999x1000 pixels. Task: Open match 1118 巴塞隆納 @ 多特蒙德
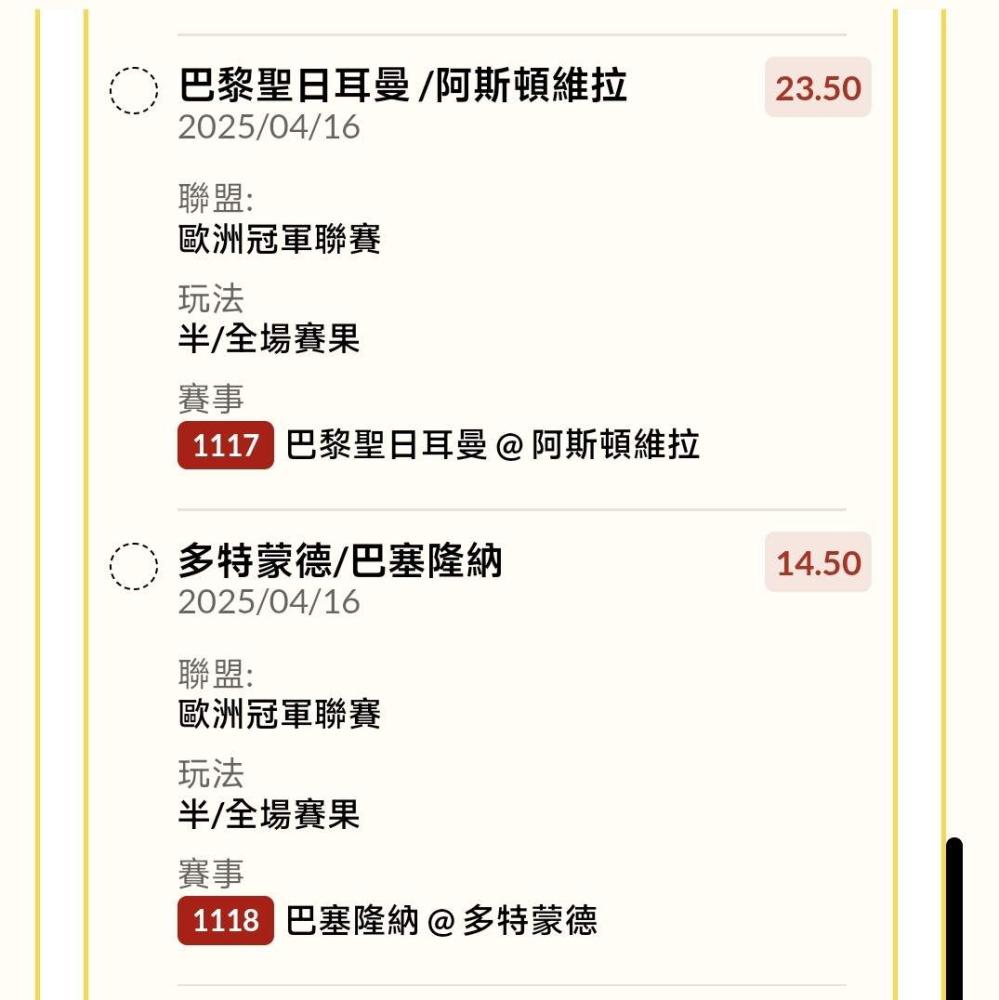pos(387,920)
